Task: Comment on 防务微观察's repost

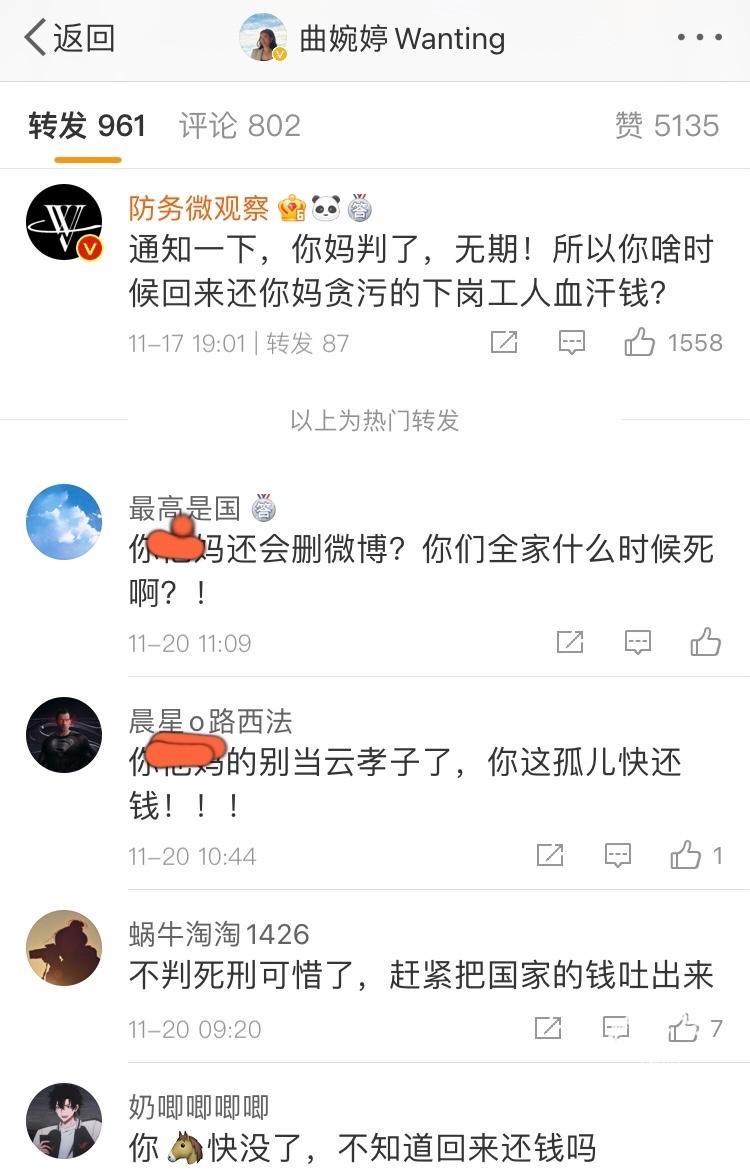Action: click(x=571, y=343)
